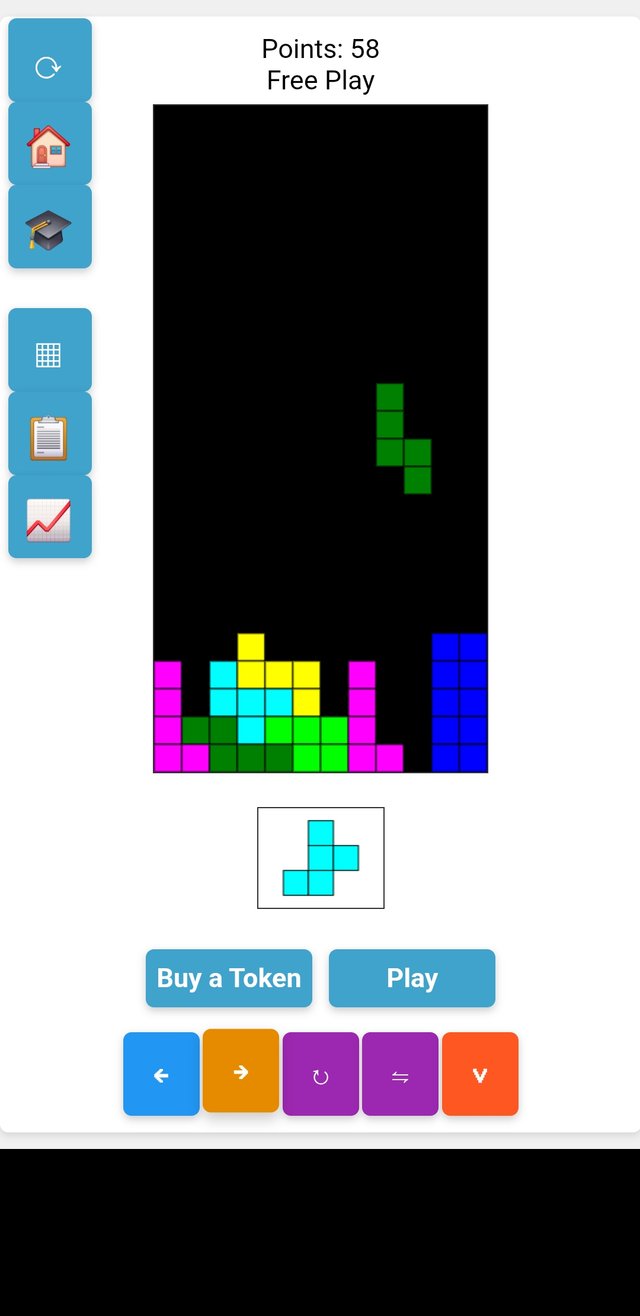The height and width of the screenshot is (1316, 640).
Task: Tap the purple swap arrows button
Action: [x=400, y=1075]
